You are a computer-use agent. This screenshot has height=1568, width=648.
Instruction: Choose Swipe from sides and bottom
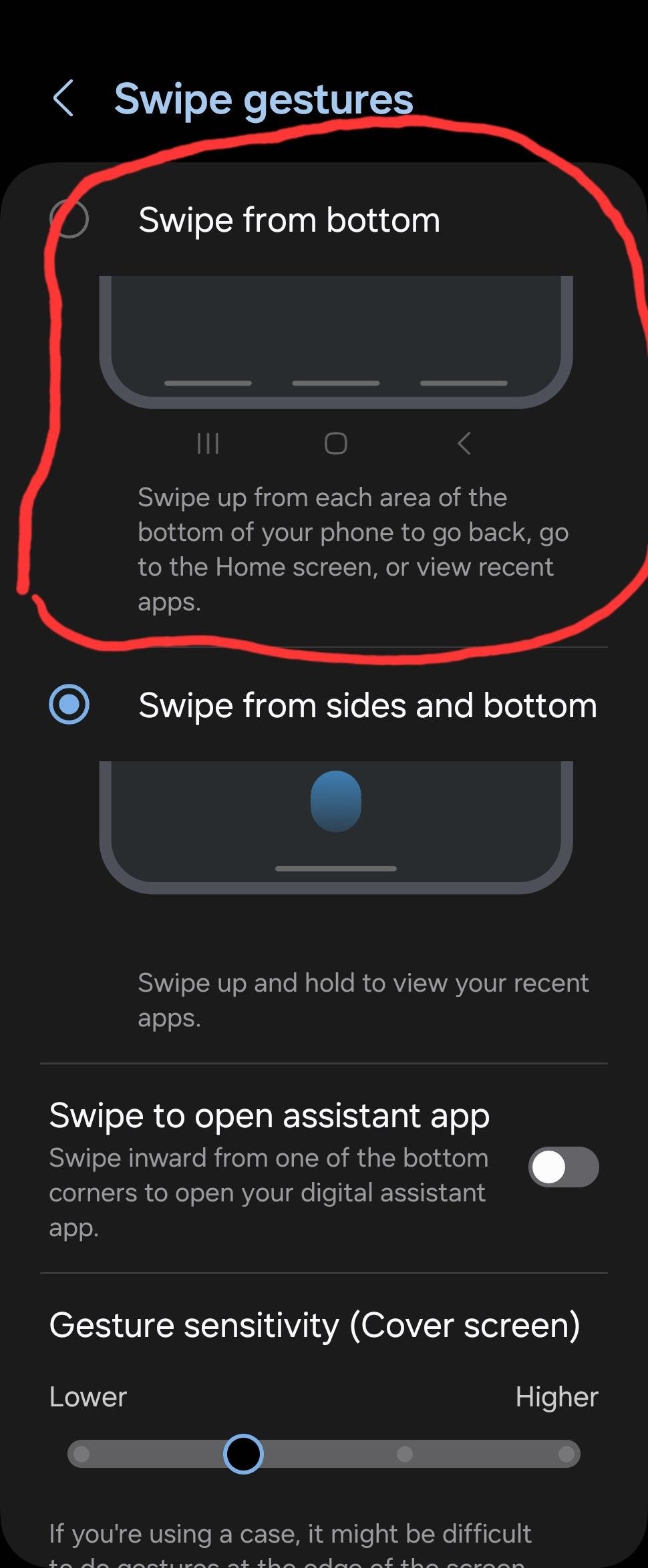(69, 705)
